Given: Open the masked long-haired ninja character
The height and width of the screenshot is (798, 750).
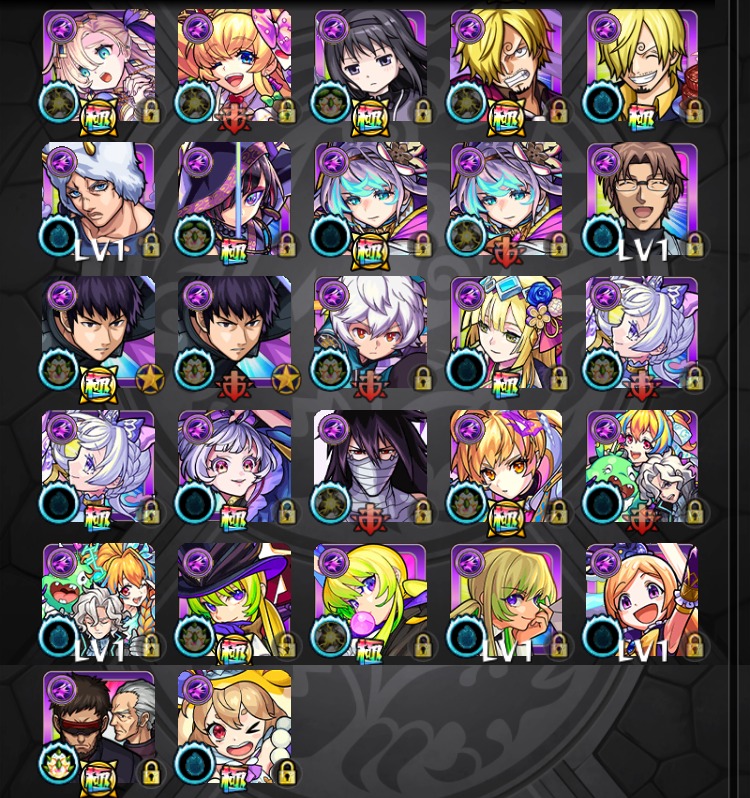Looking at the screenshot, I should tap(370, 467).
